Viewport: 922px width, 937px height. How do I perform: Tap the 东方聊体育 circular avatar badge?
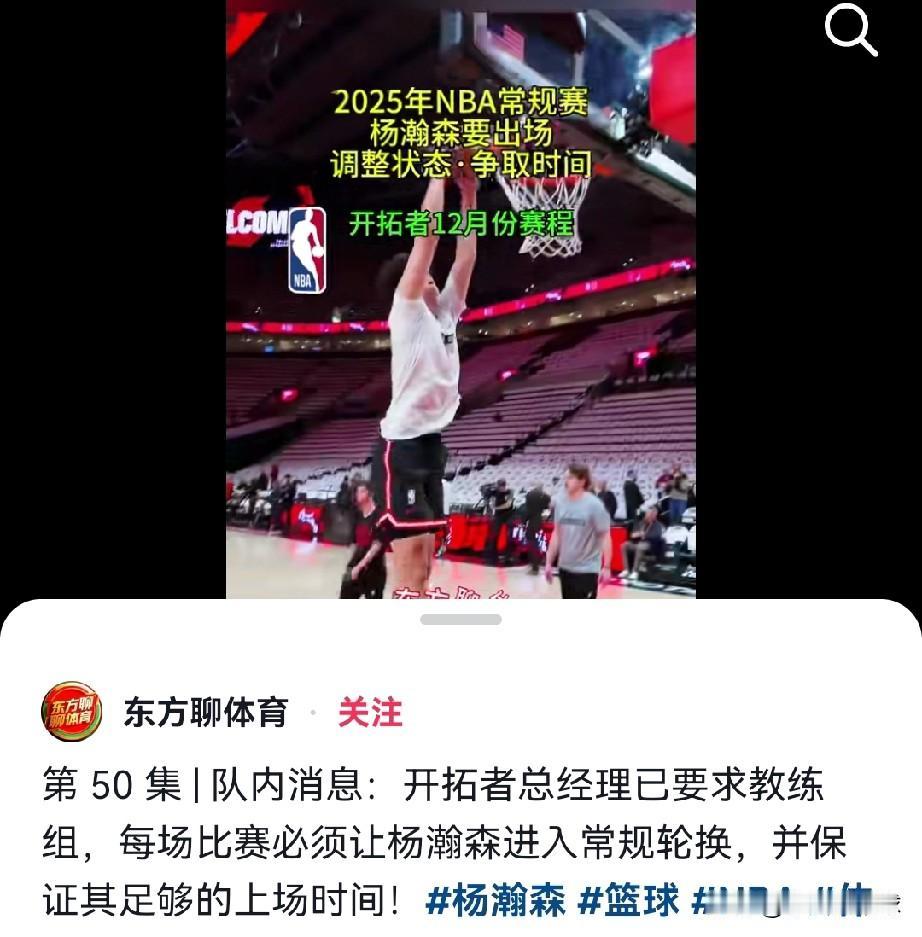click(71, 713)
